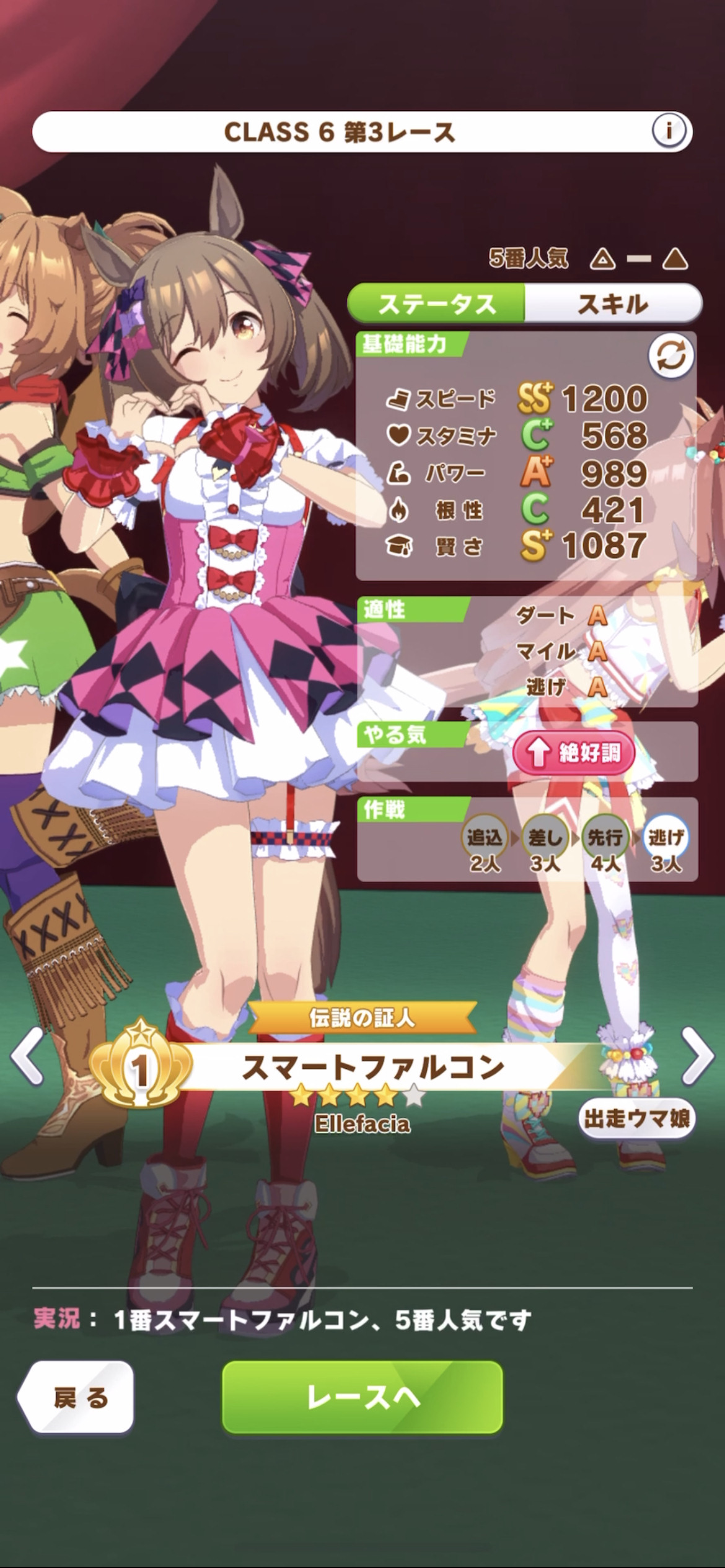
Task: Open the 出走ウマ娘 list
Action: [x=637, y=1118]
